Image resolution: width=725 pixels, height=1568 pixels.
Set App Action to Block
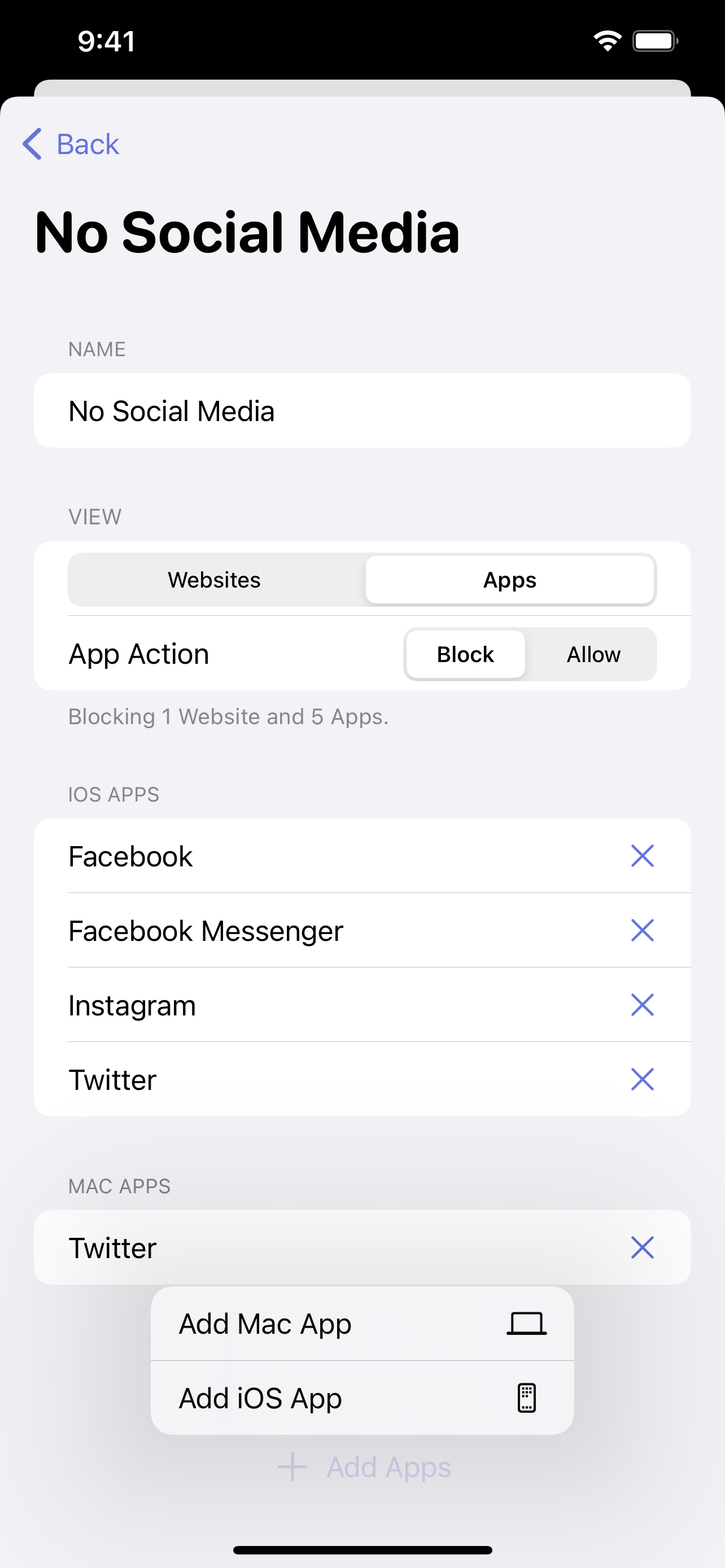[x=465, y=654]
